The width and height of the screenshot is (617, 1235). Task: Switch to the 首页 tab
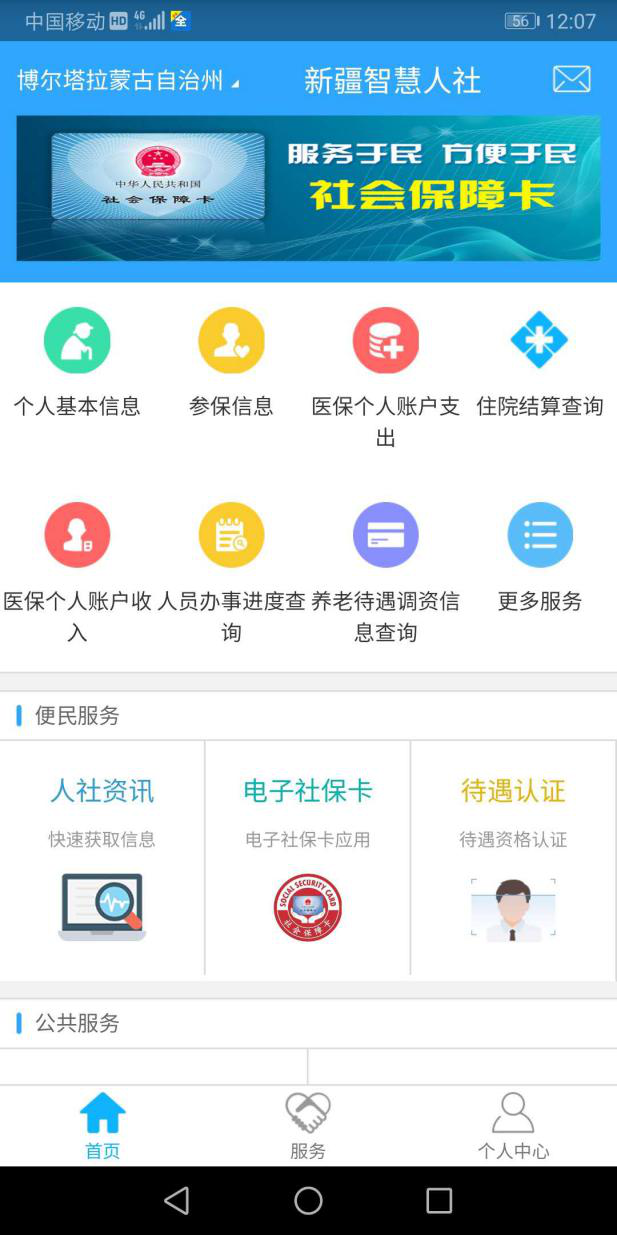coord(102,1126)
